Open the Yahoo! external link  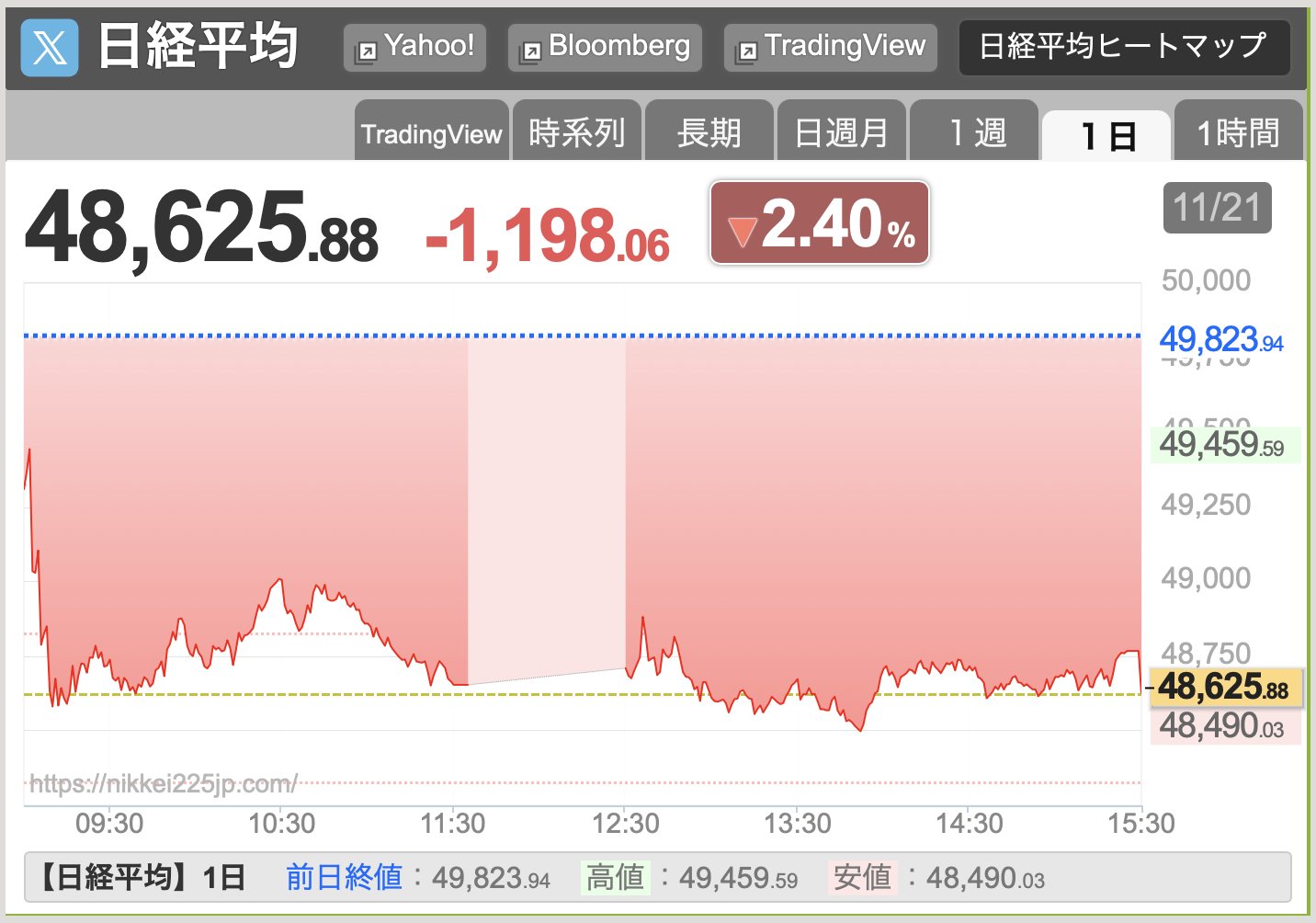pyautogui.click(x=414, y=47)
